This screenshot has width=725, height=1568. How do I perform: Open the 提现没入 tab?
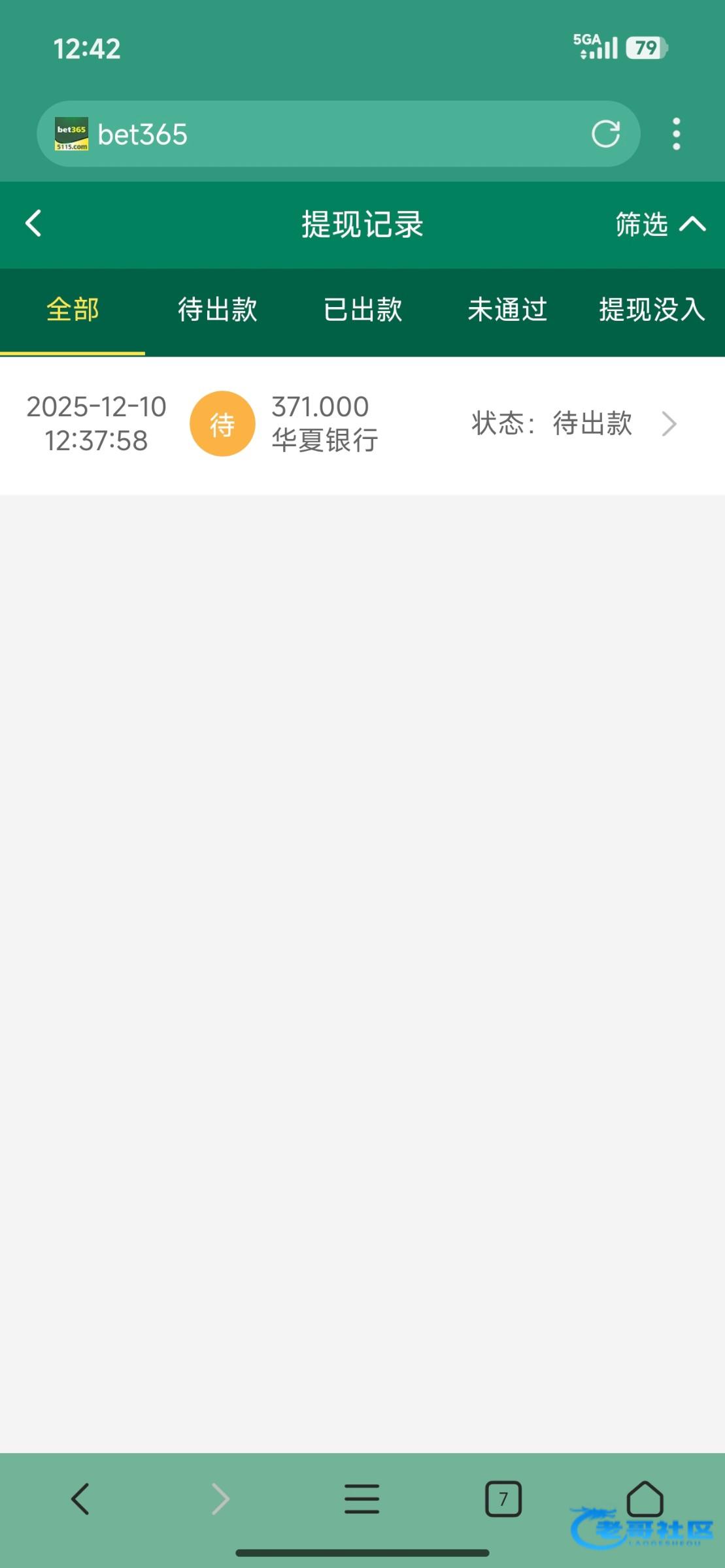[x=652, y=310]
